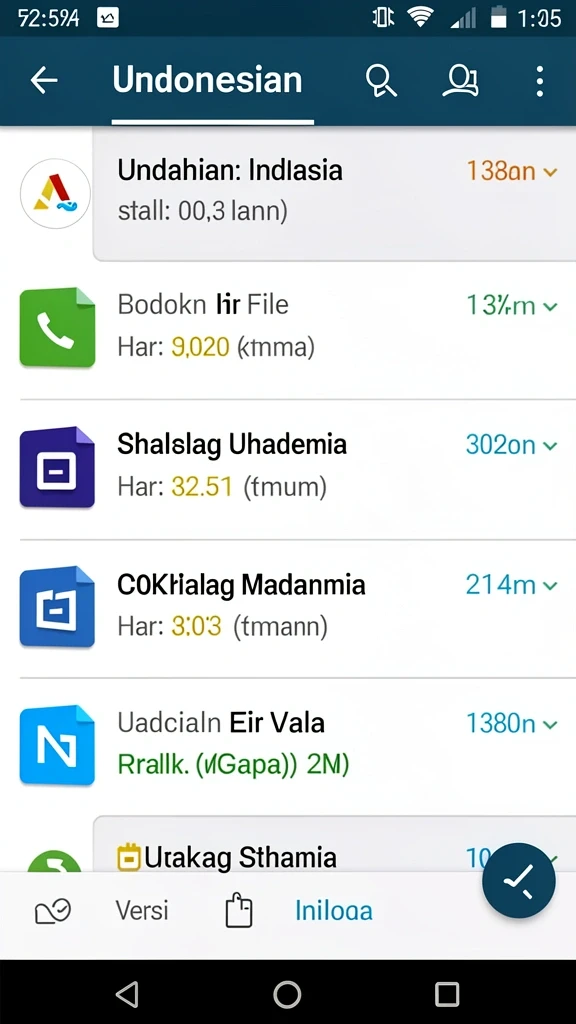The image size is (576, 1024).
Task: Select the C0Khalag Madanmia row
Action: pyautogui.click(x=288, y=609)
